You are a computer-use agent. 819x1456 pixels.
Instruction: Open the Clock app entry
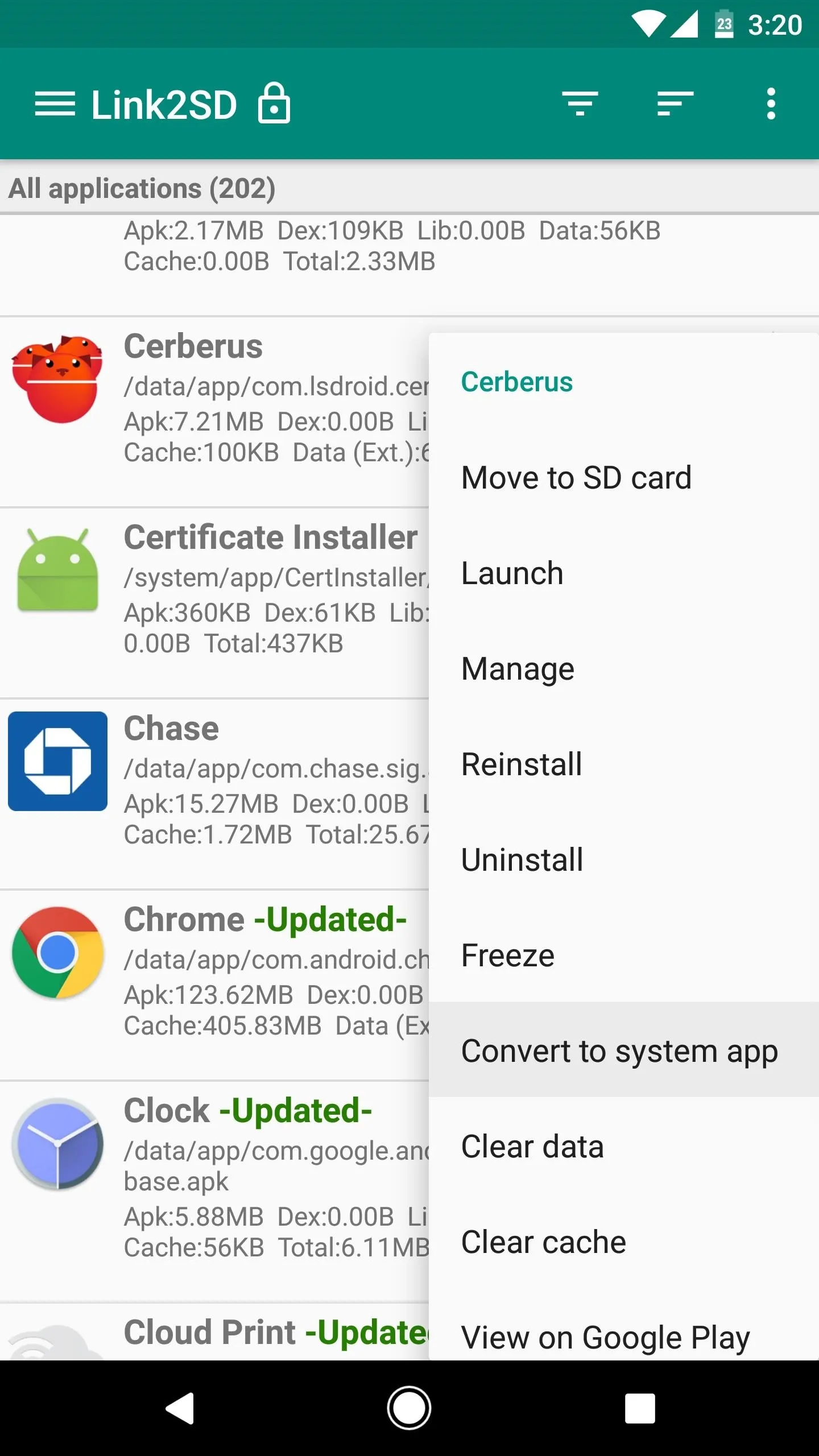click(214, 1192)
